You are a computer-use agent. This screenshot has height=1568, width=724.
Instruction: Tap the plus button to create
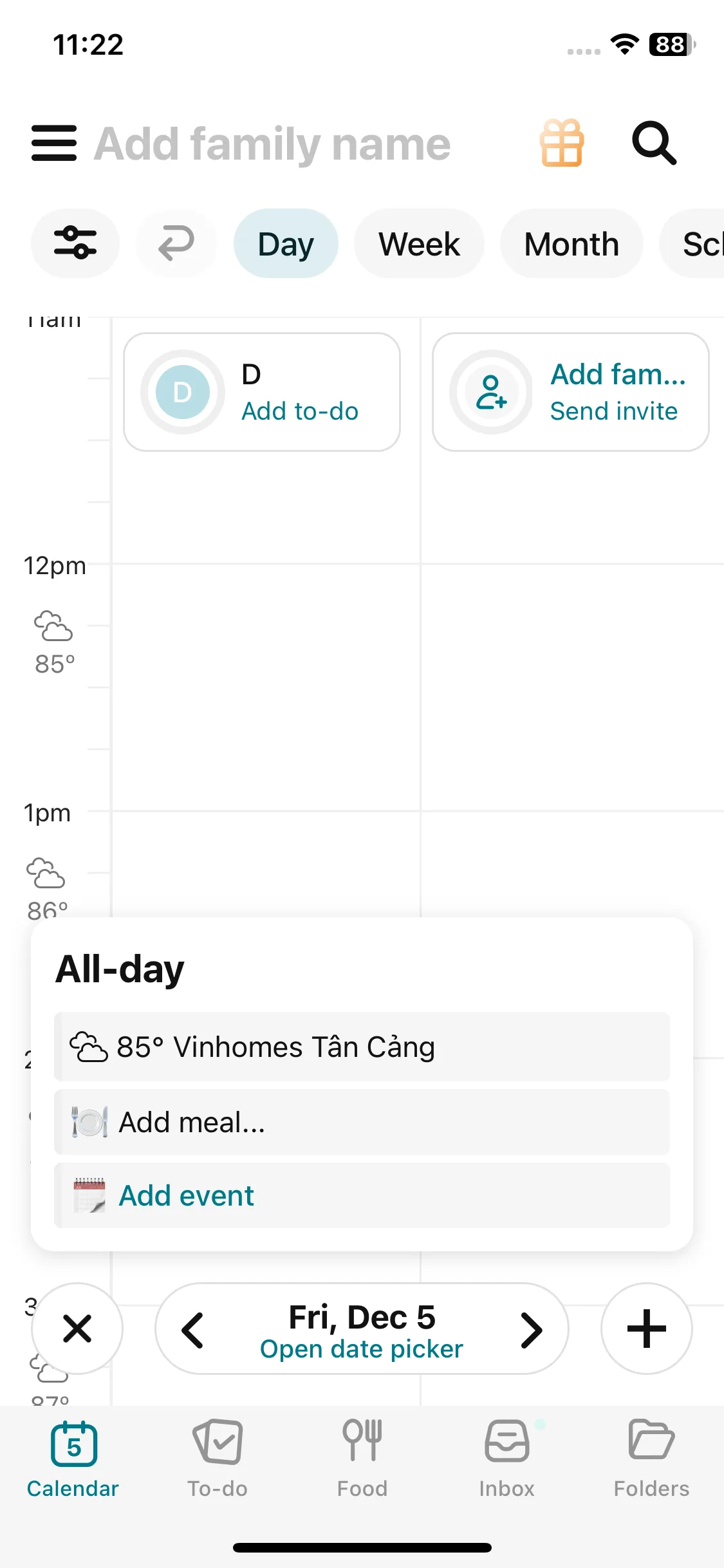[x=647, y=1329]
